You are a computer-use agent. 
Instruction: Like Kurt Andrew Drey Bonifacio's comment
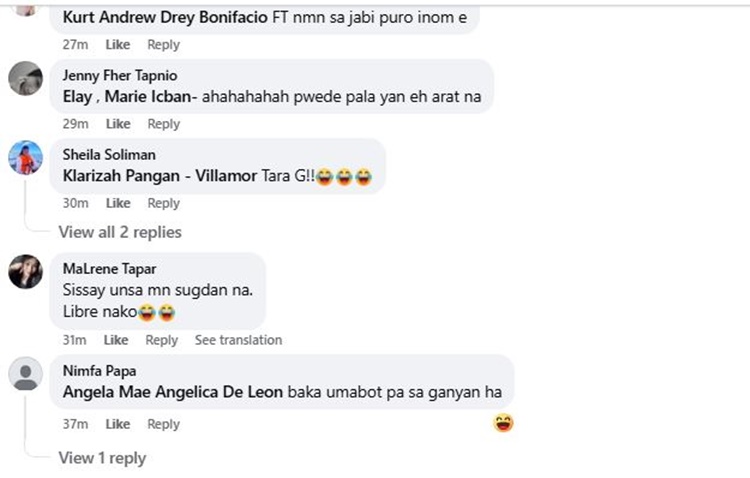118,45
